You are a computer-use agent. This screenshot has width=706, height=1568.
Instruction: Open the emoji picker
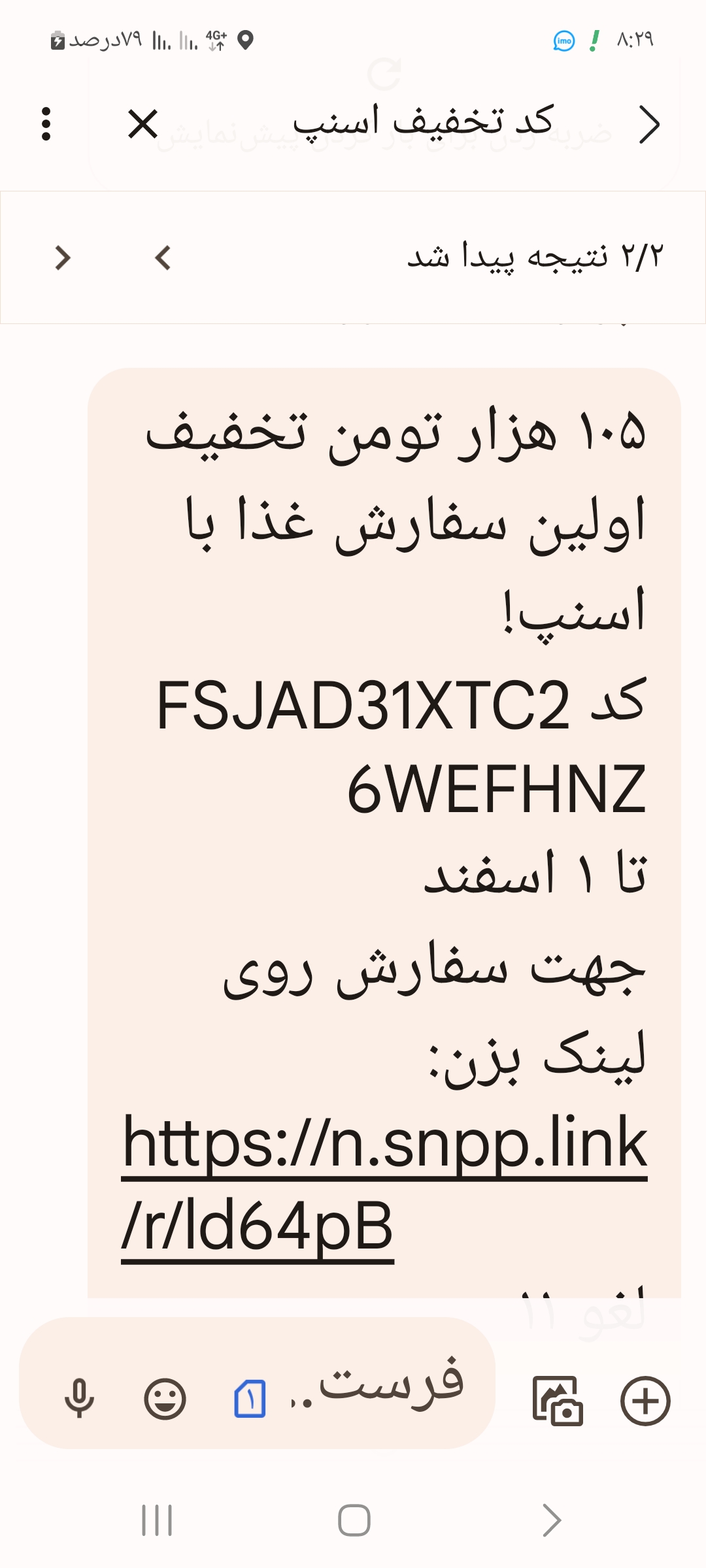165,1398
